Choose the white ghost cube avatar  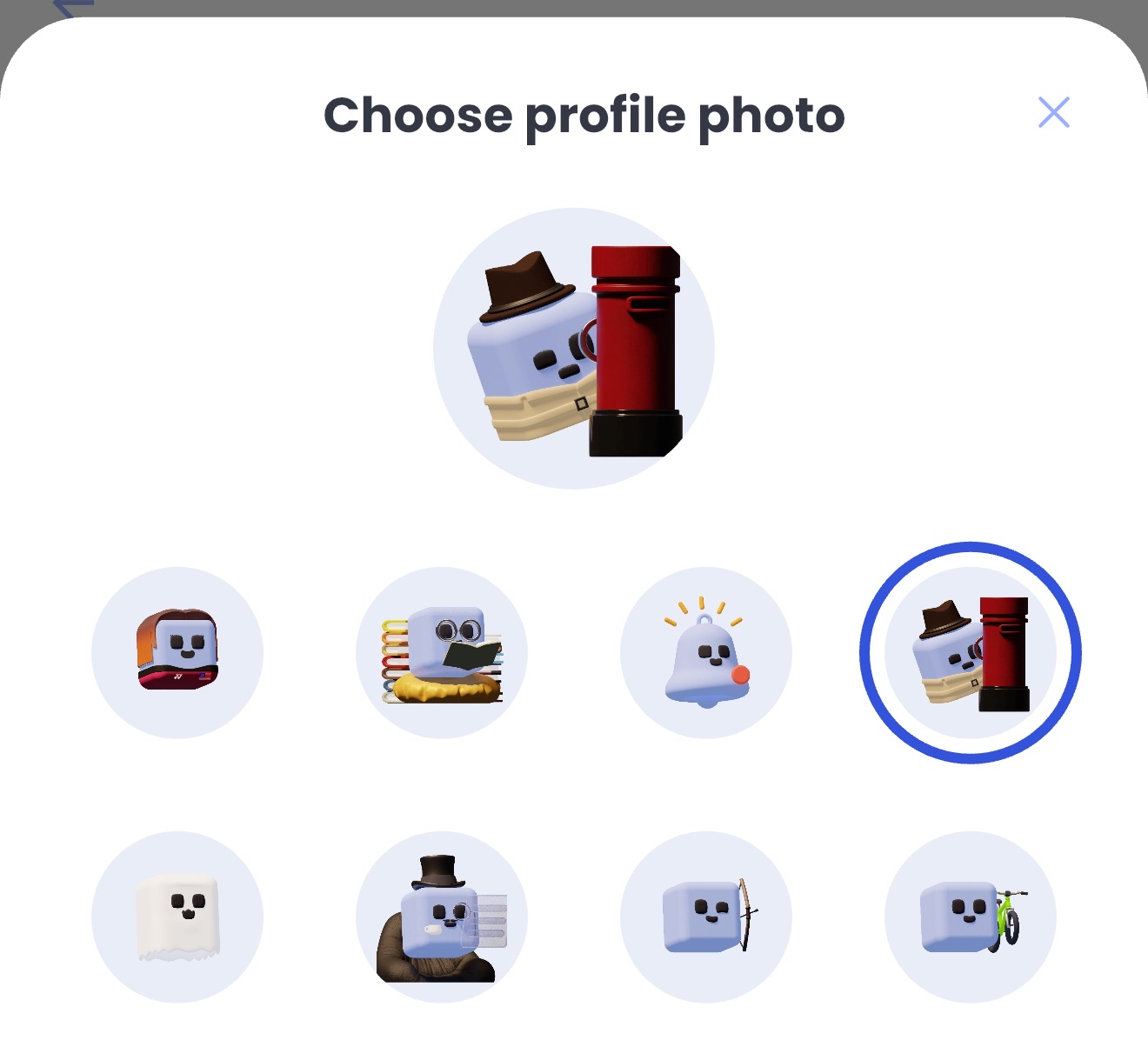coord(177,917)
